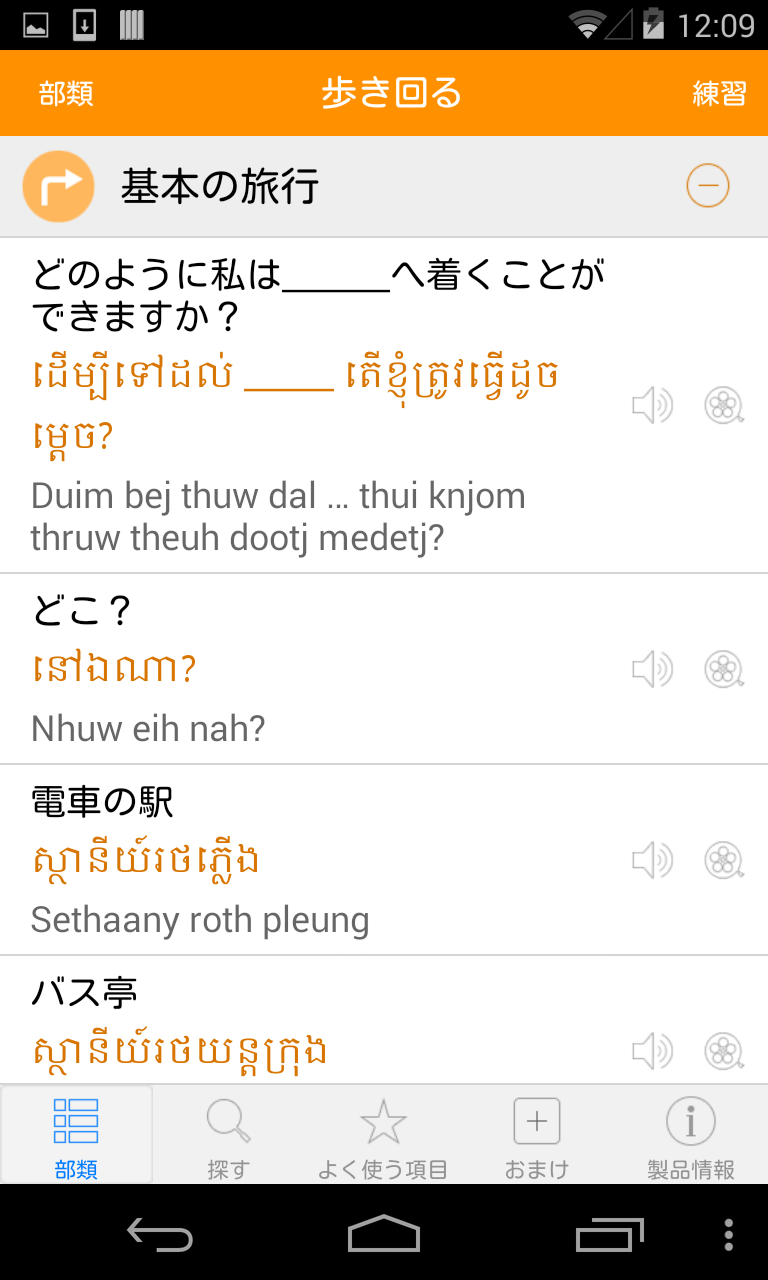This screenshot has width=768, height=1280.
Task: Switch to the おまけ tab
Action: [536, 1136]
